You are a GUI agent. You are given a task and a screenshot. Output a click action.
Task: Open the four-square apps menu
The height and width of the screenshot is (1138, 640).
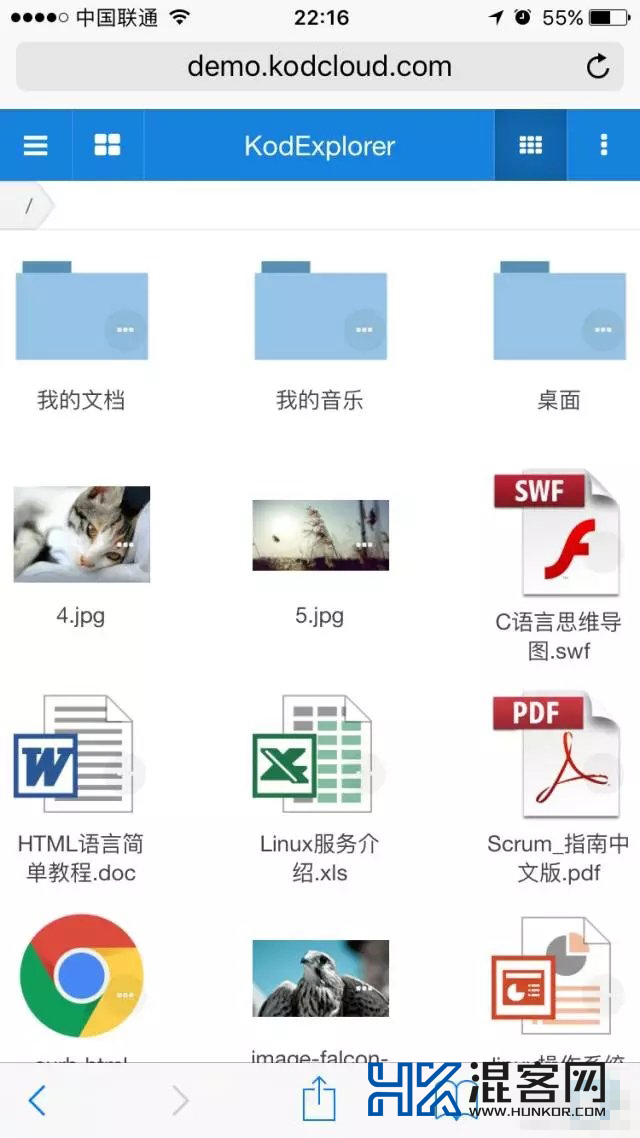pos(107,145)
